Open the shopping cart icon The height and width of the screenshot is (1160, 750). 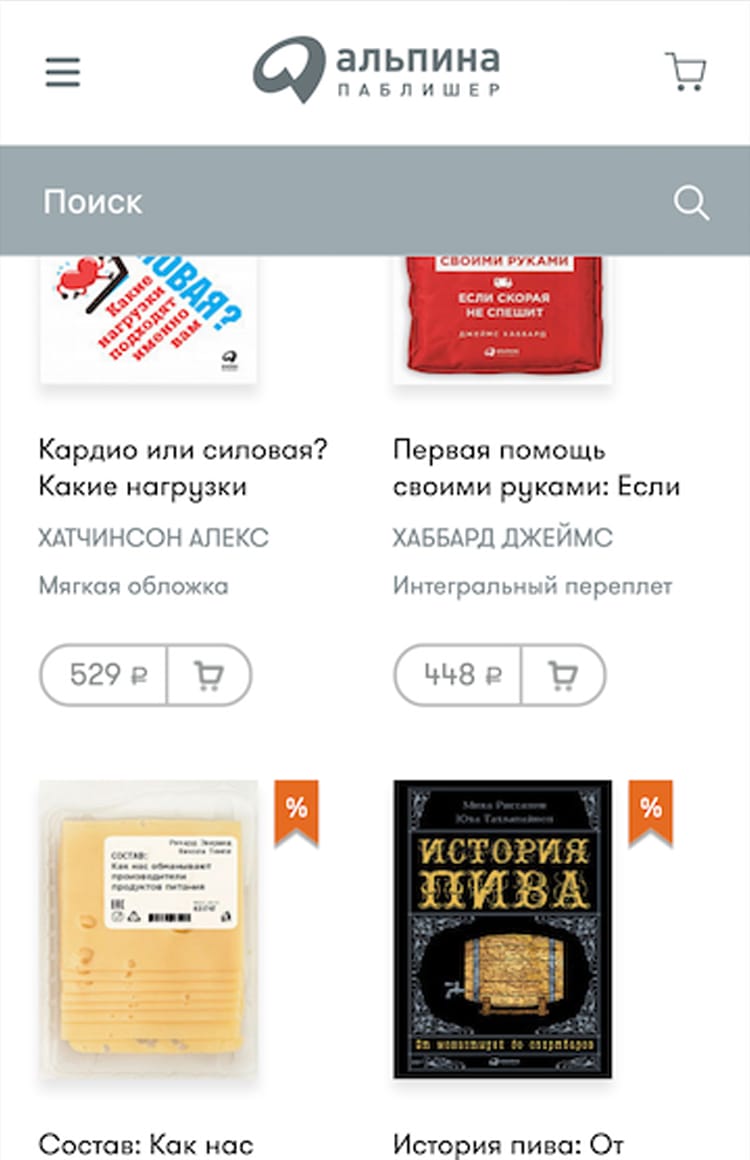pos(686,72)
